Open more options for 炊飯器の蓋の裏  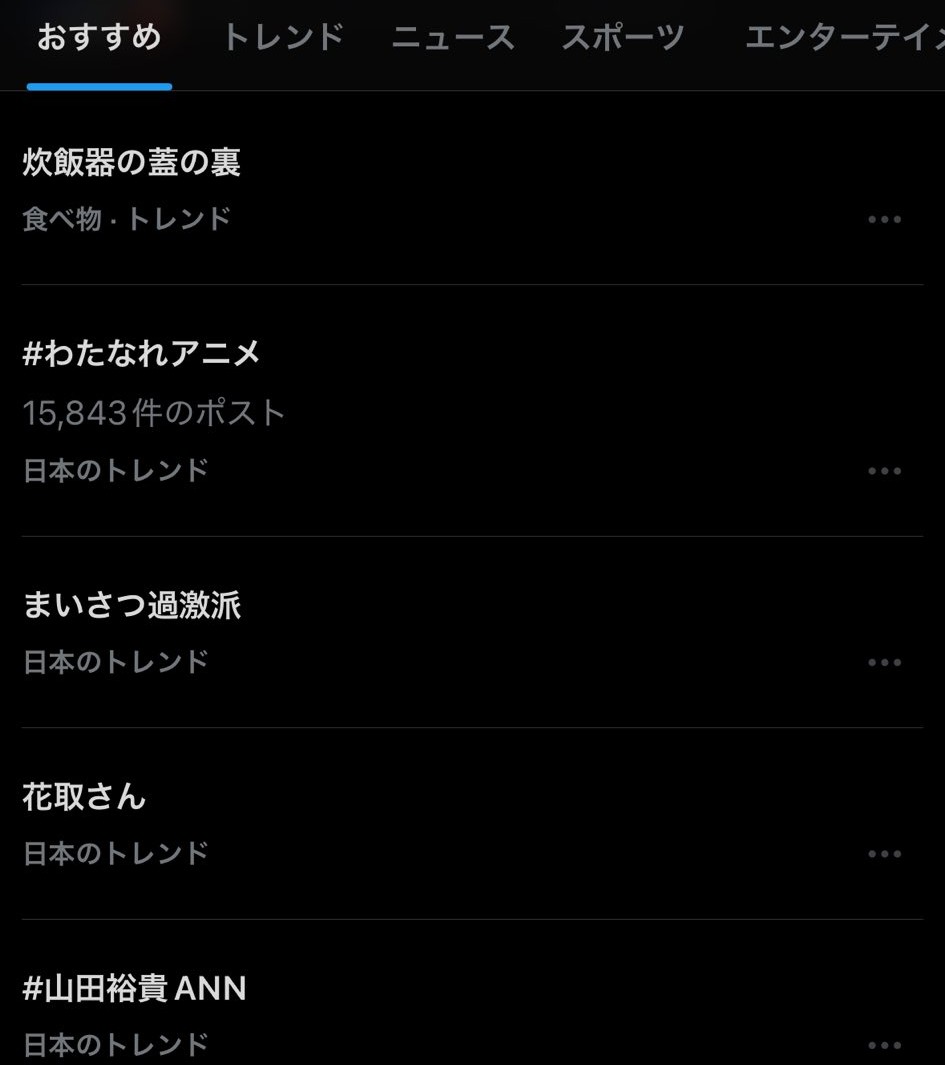884,219
